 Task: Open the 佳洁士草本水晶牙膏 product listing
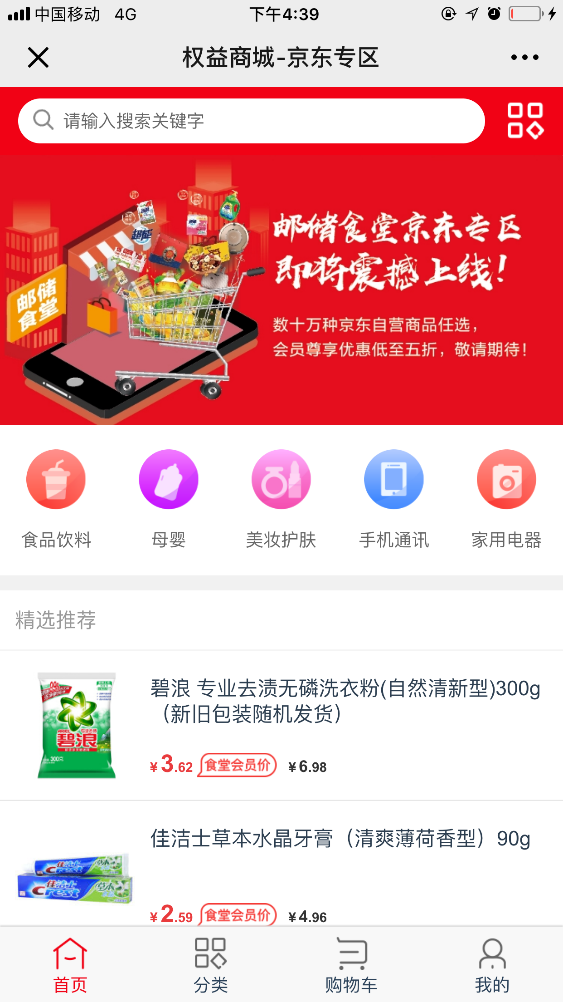(281, 864)
